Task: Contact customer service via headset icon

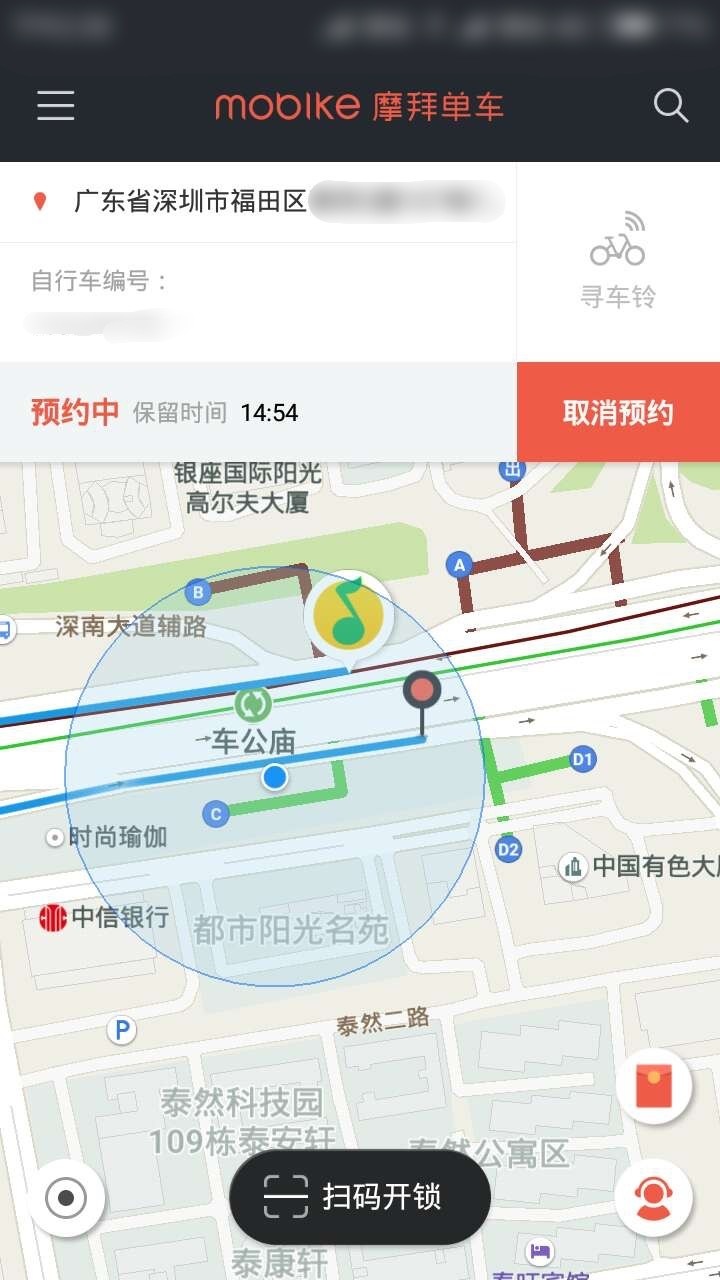Action: click(x=654, y=1197)
